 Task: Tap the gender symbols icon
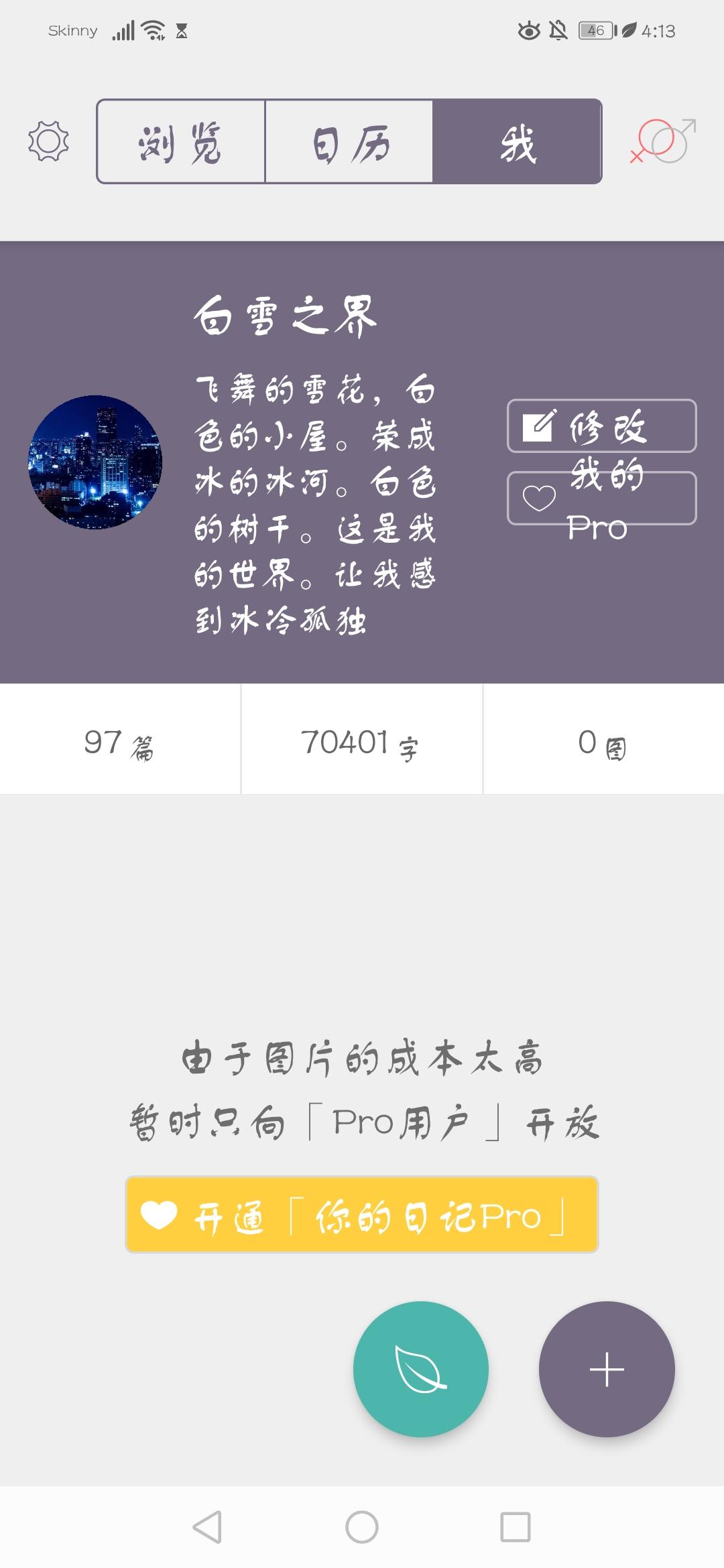click(x=663, y=141)
